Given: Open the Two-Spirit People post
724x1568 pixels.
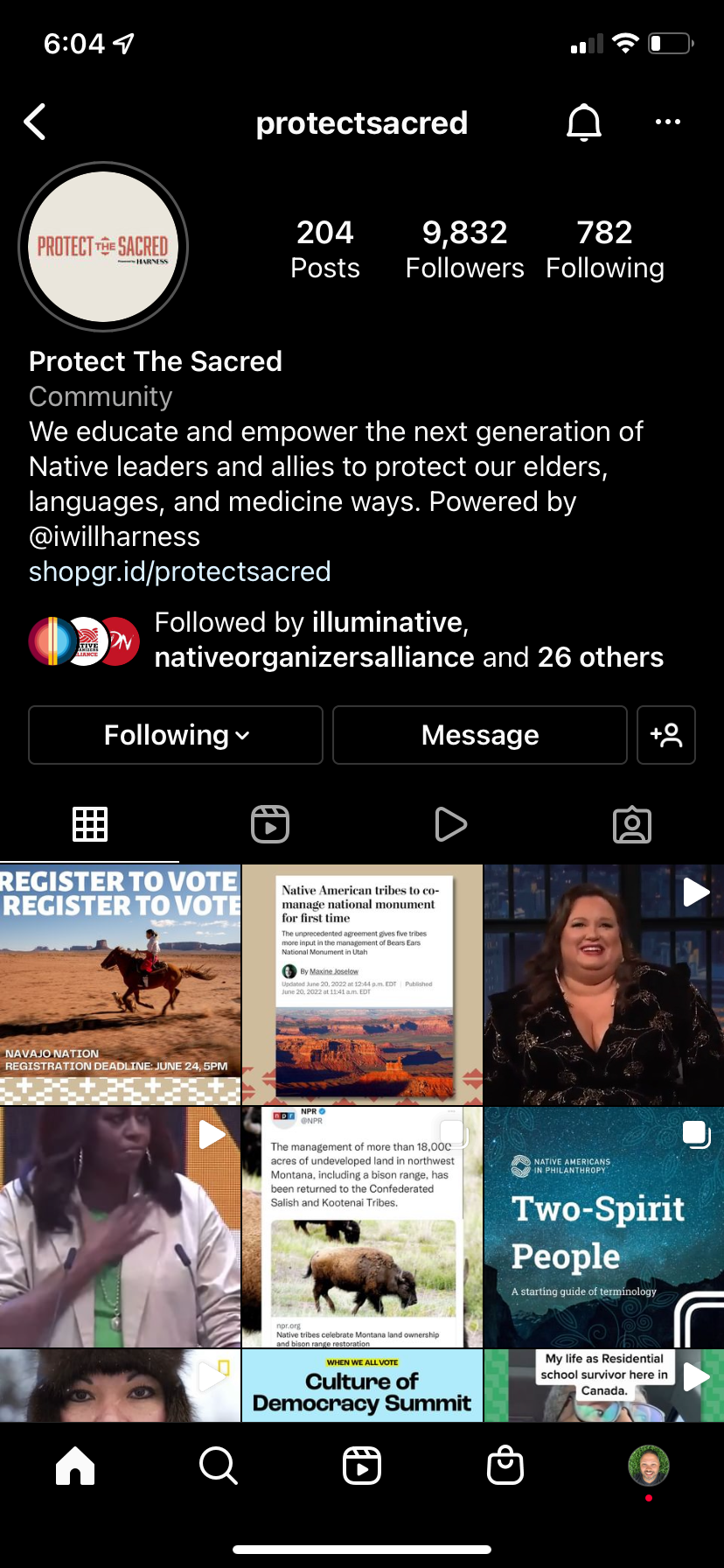Looking at the screenshot, I should pyautogui.click(x=604, y=1227).
